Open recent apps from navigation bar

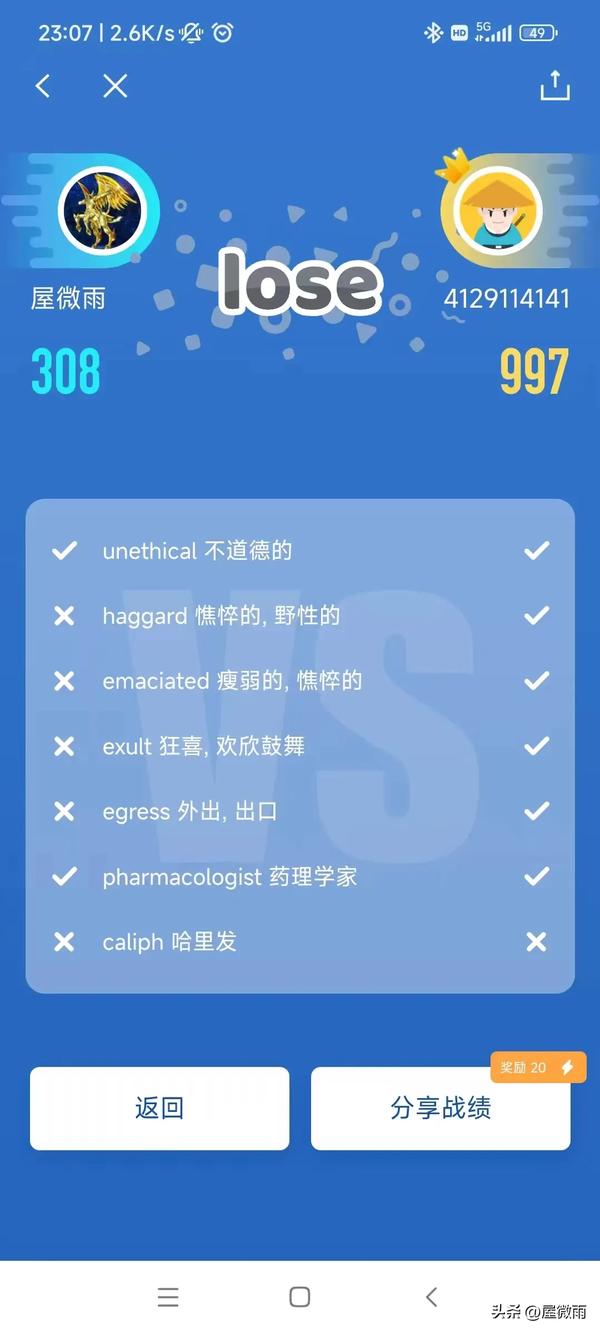[168, 1297]
